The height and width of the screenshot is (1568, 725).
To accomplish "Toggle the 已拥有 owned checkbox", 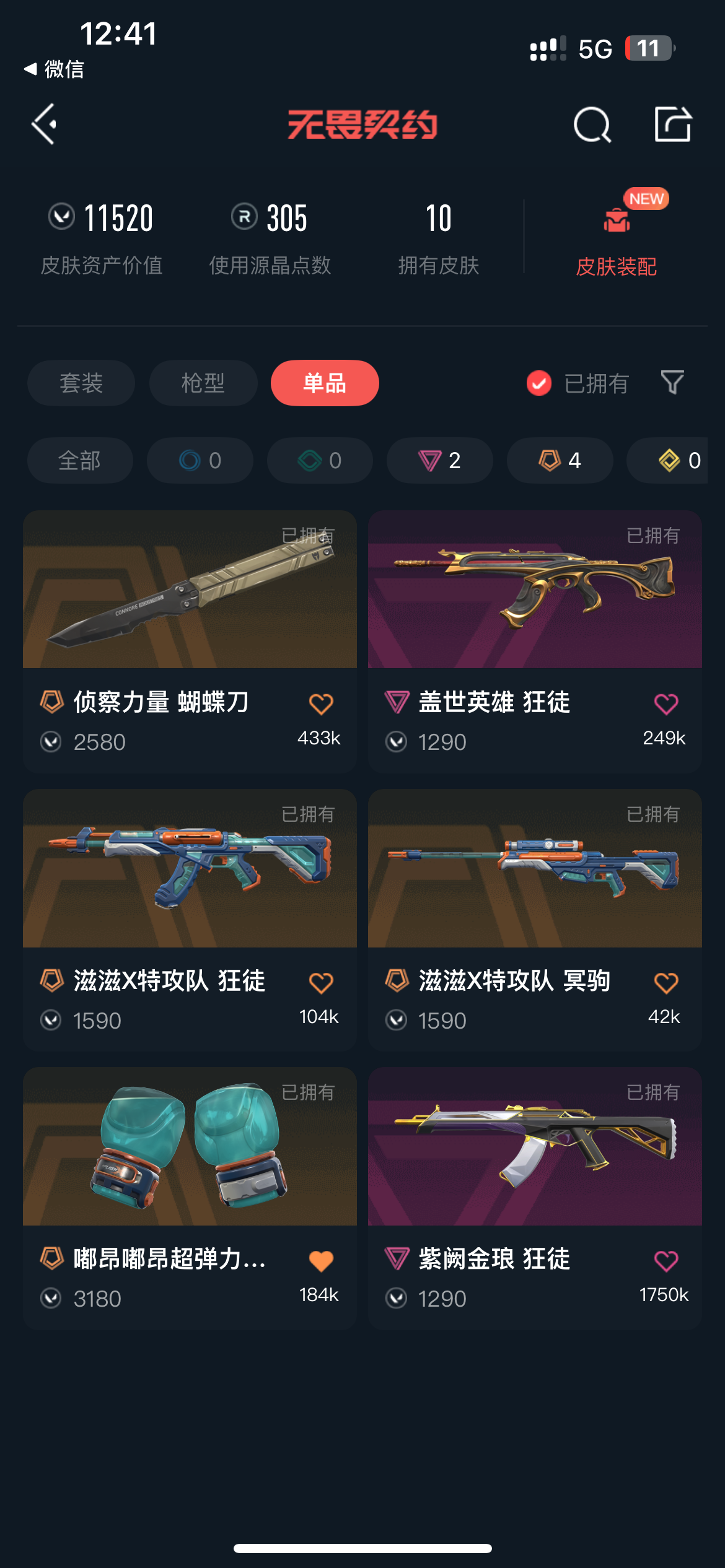I will click(x=539, y=383).
